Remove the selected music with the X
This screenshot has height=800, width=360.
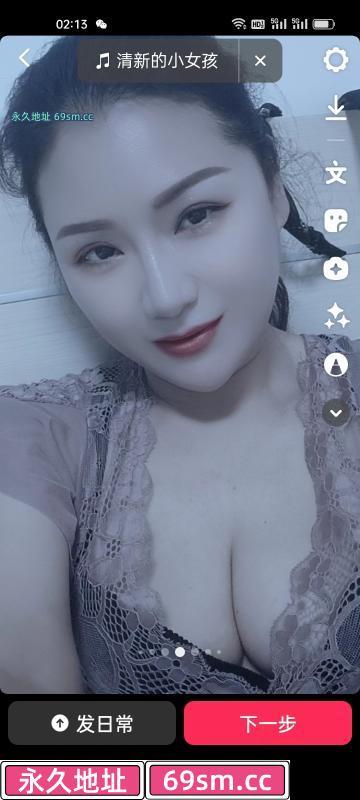[x=260, y=61]
